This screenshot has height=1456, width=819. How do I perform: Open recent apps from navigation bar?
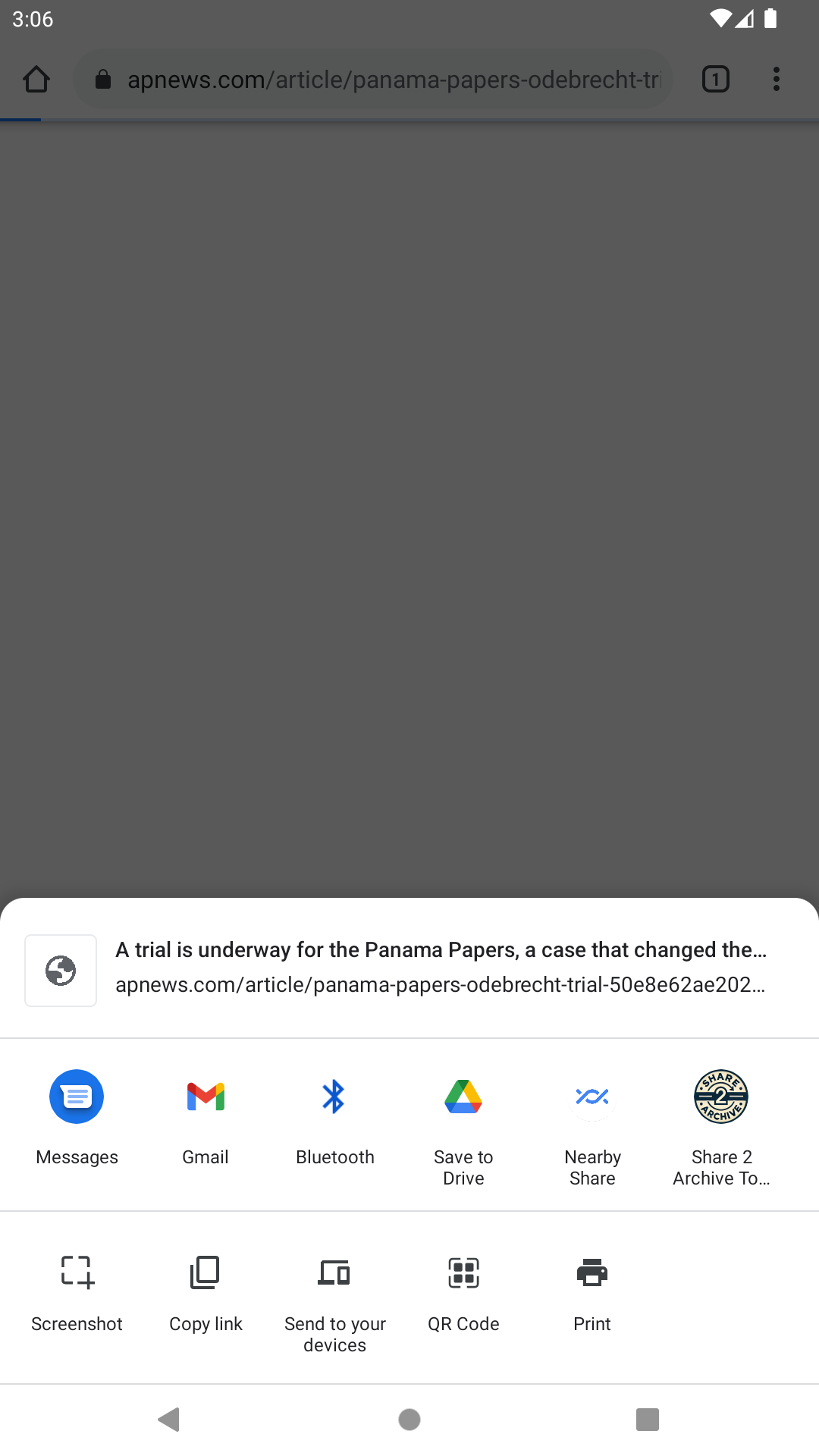pyautogui.click(x=647, y=1419)
